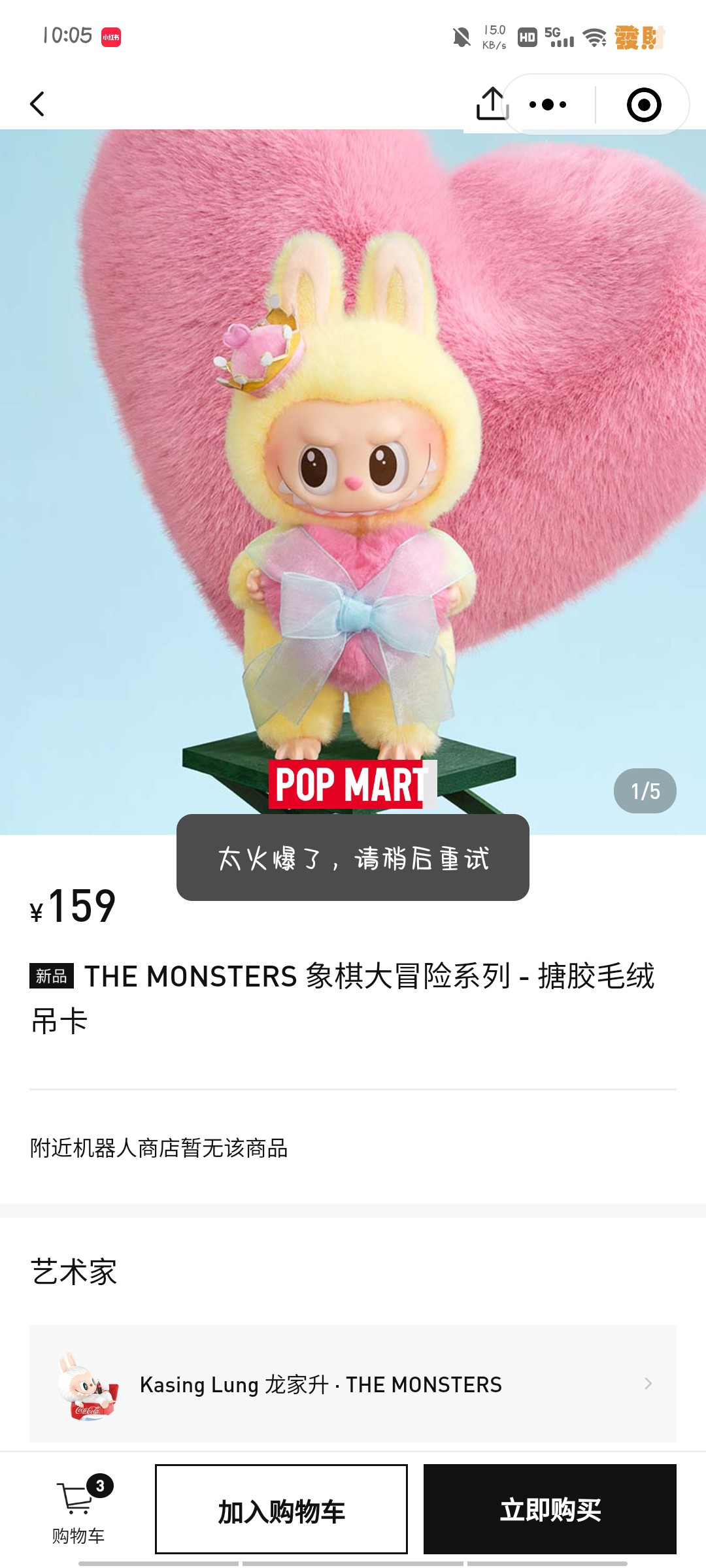This screenshot has height=1568, width=706.
Task: Open the product image gallery
Action: [353, 482]
